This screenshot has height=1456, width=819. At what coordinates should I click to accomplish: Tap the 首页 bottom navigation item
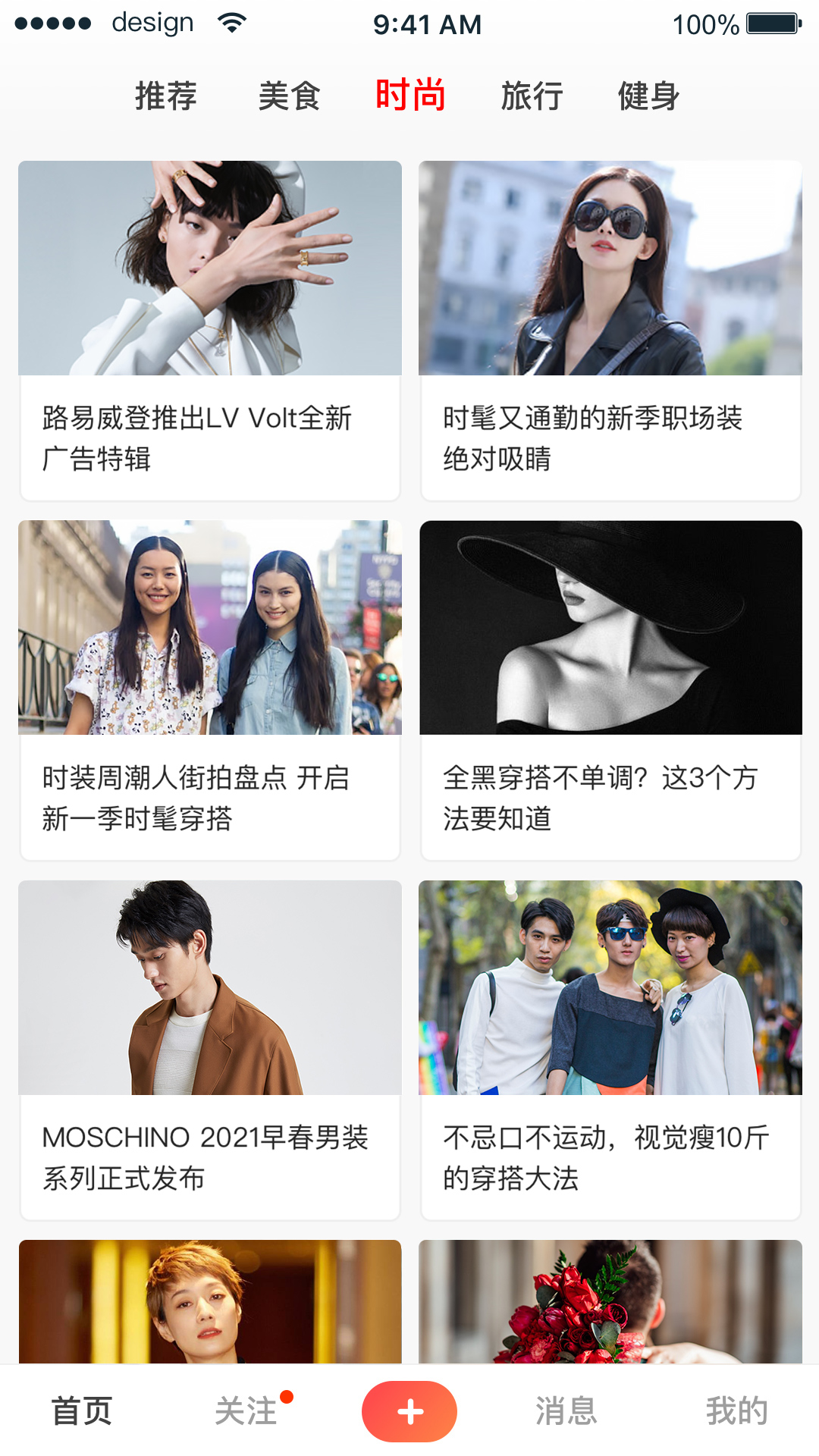click(x=82, y=1411)
